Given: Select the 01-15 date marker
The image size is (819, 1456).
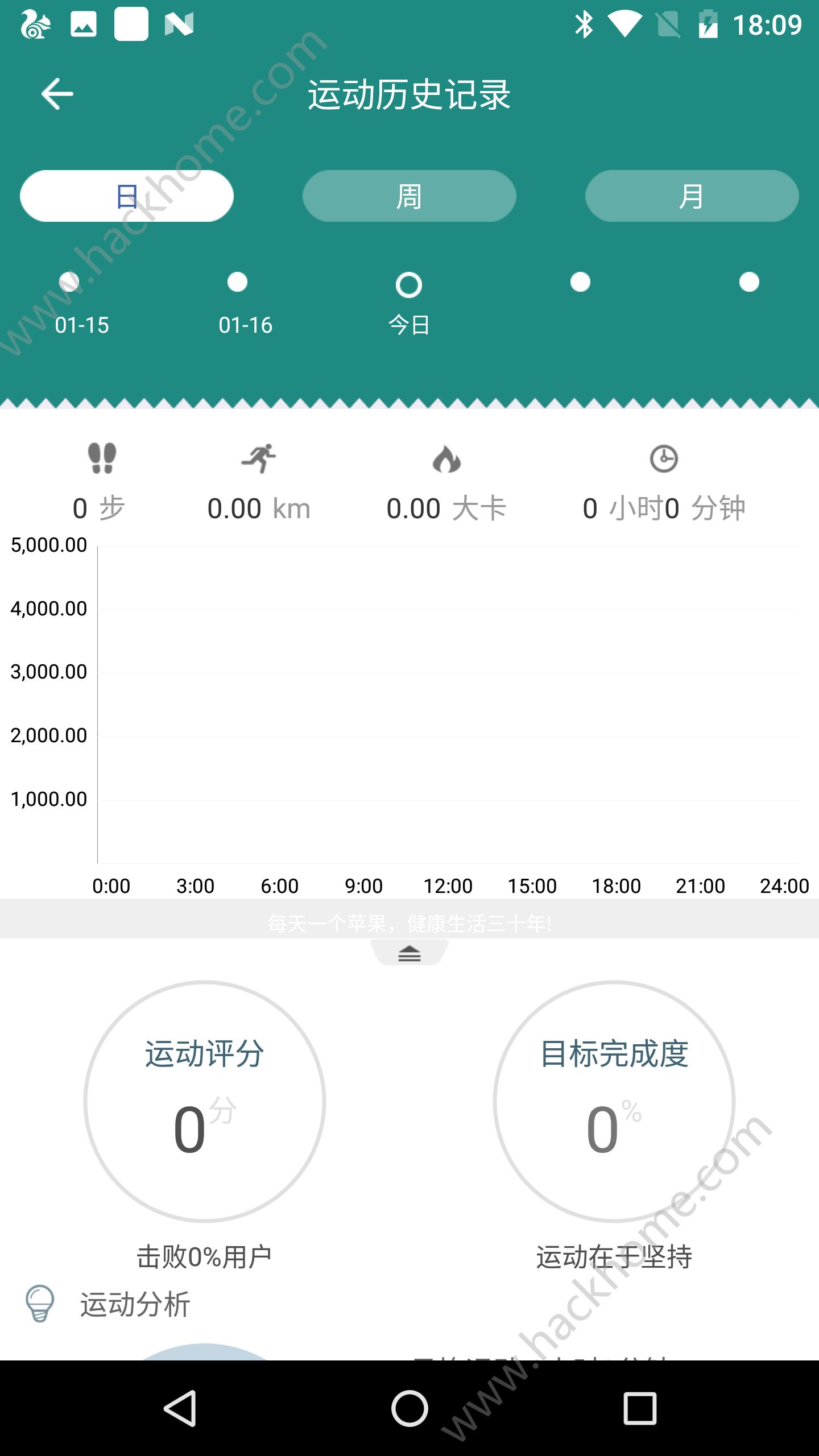Looking at the screenshot, I should 70,283.
